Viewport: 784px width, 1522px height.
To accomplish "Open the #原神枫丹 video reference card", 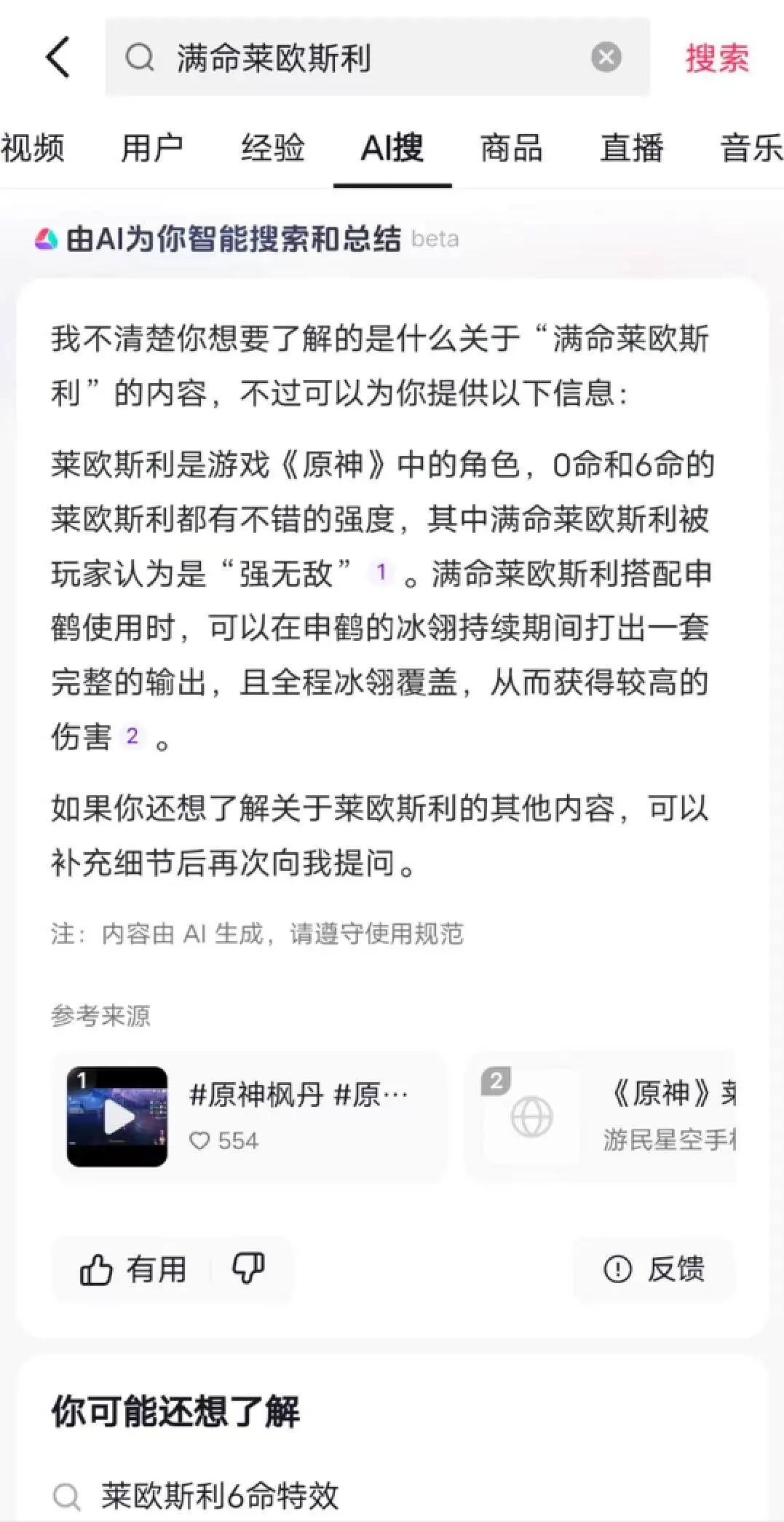I will click(x=248, y=1116).
